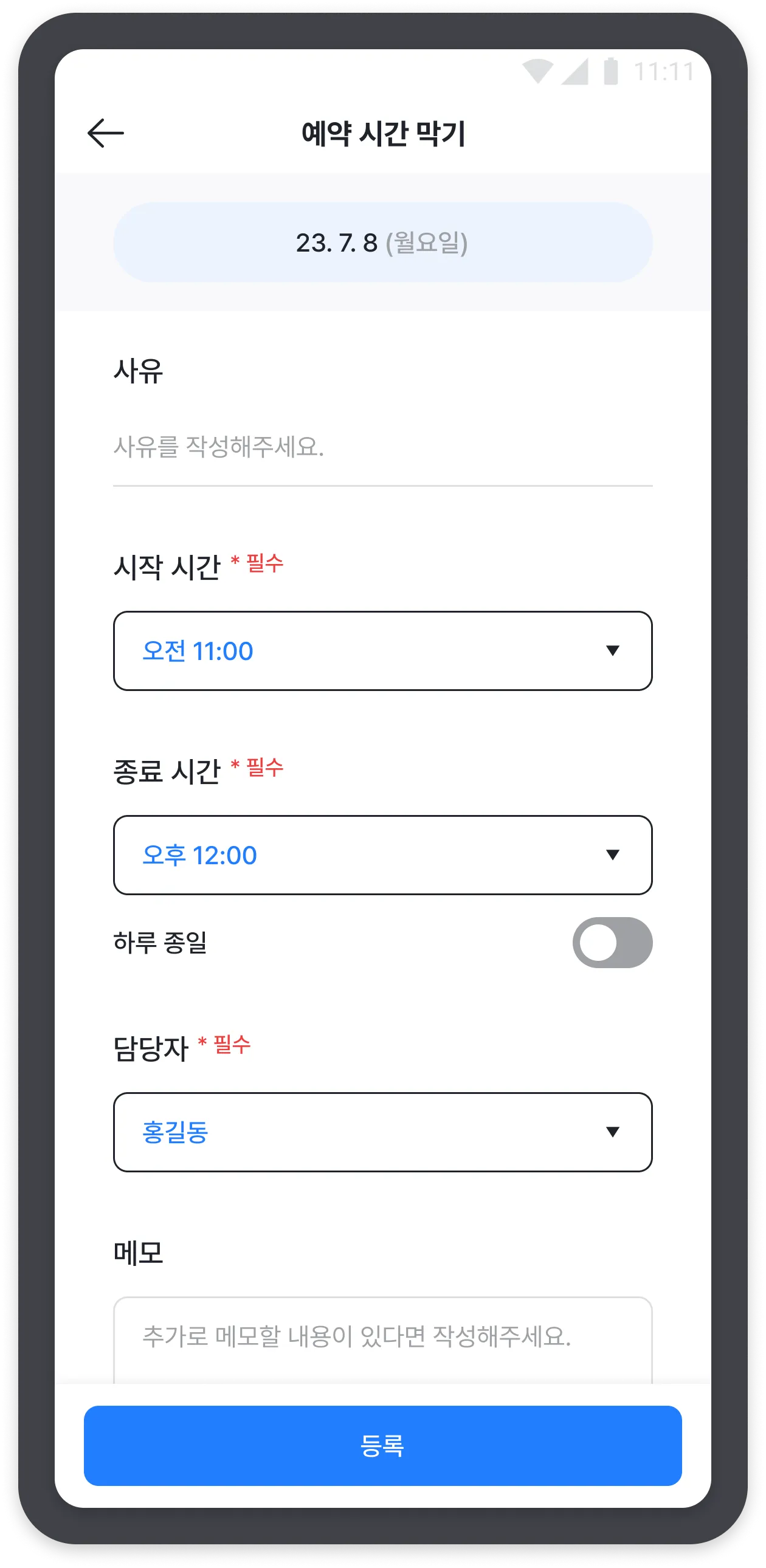Tap the 사유 text field

click(382, 448)
